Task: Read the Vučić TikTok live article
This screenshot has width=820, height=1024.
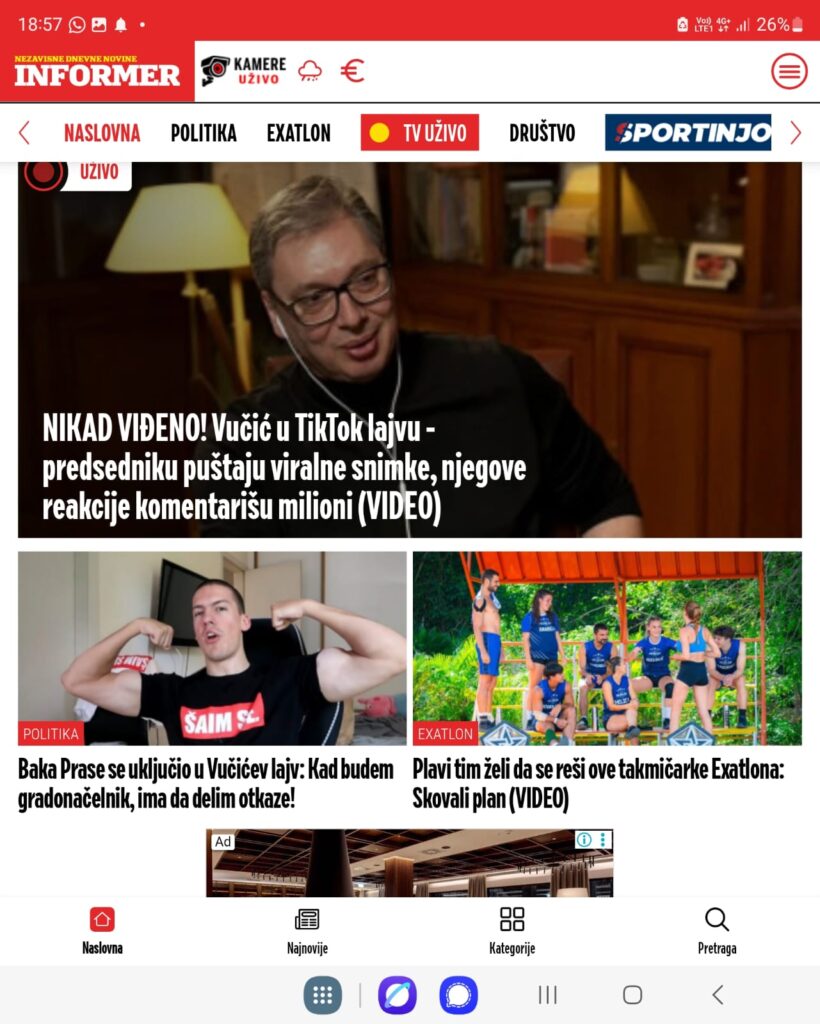Action: tap(284, 468)
